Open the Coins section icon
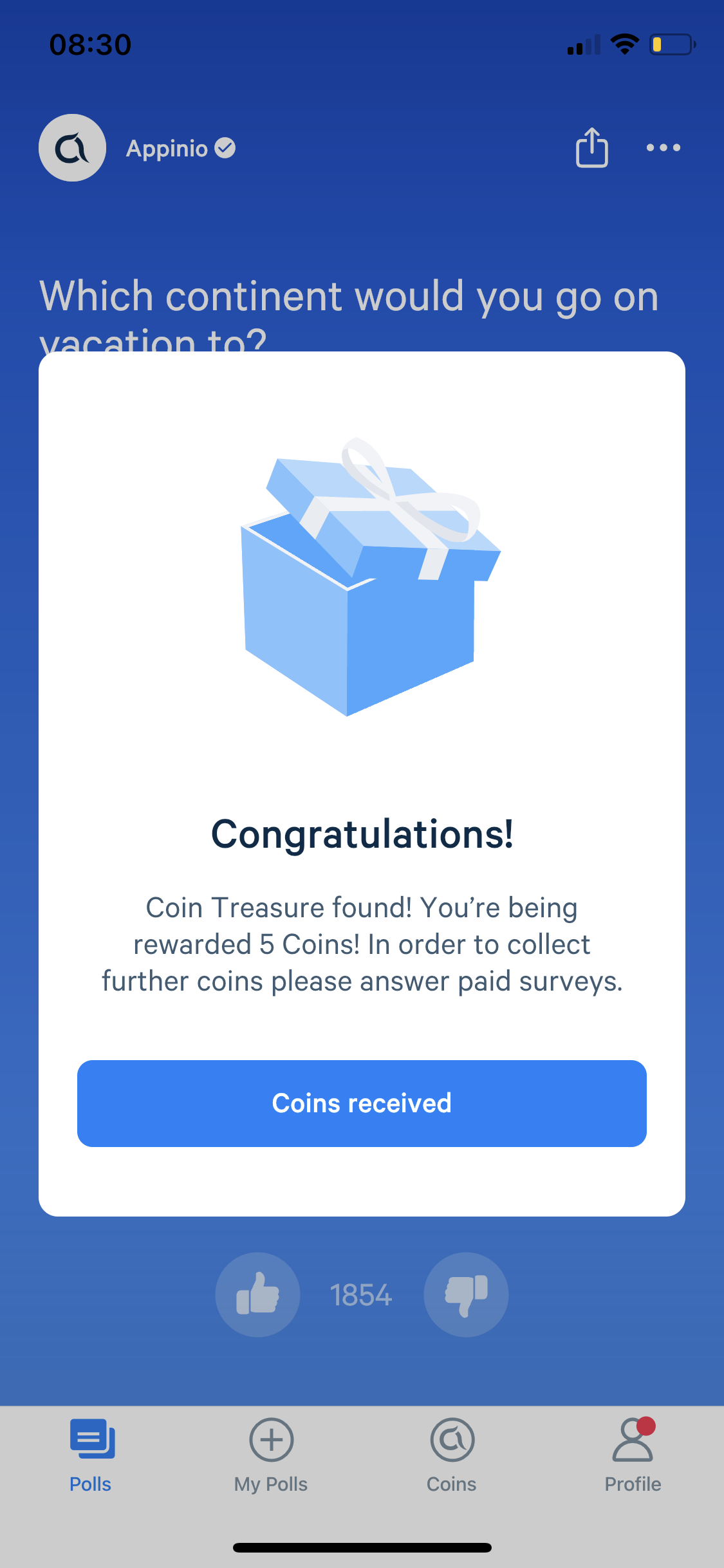 pyautogui.click(x=452, y=1440)
